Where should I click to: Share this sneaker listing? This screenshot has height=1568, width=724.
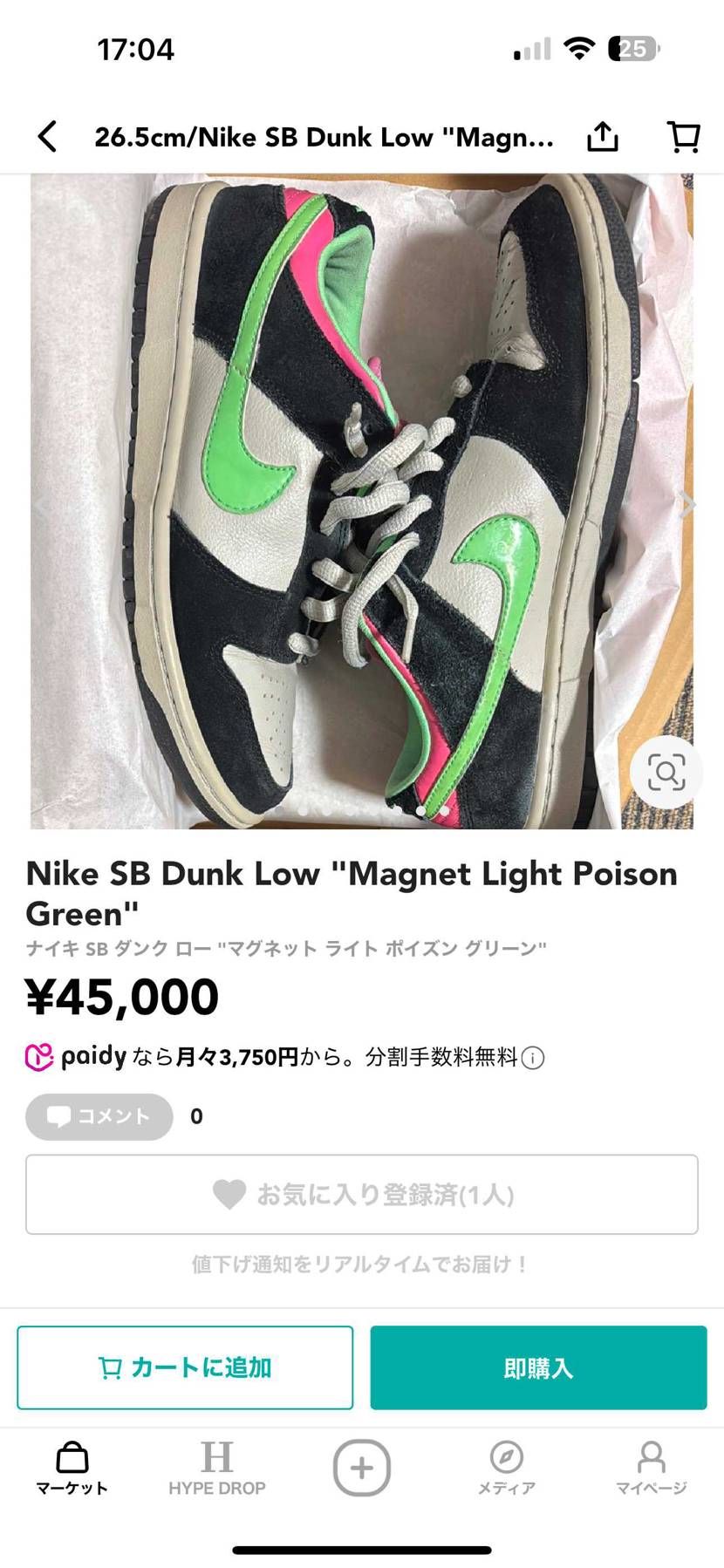coord(602,137)
